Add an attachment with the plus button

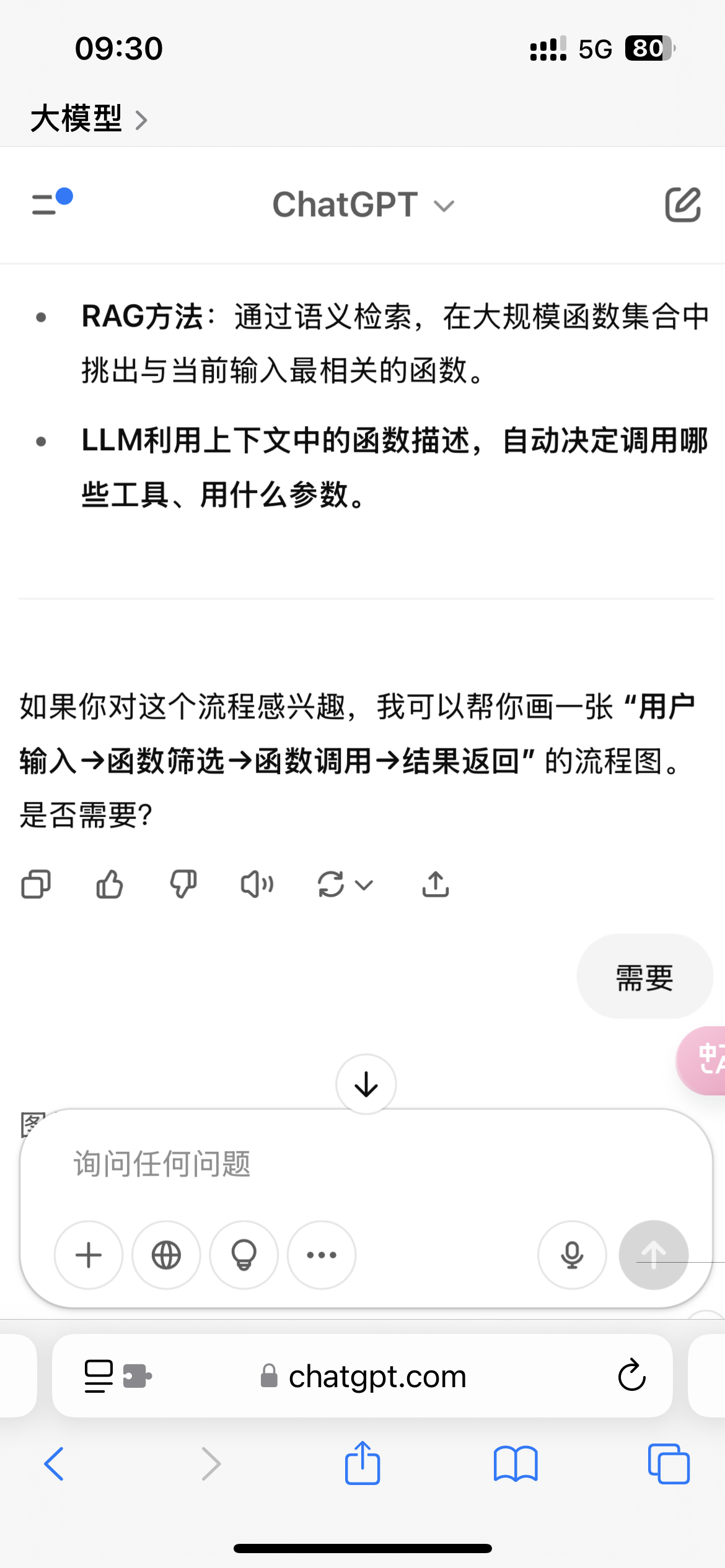[89, 1255]
